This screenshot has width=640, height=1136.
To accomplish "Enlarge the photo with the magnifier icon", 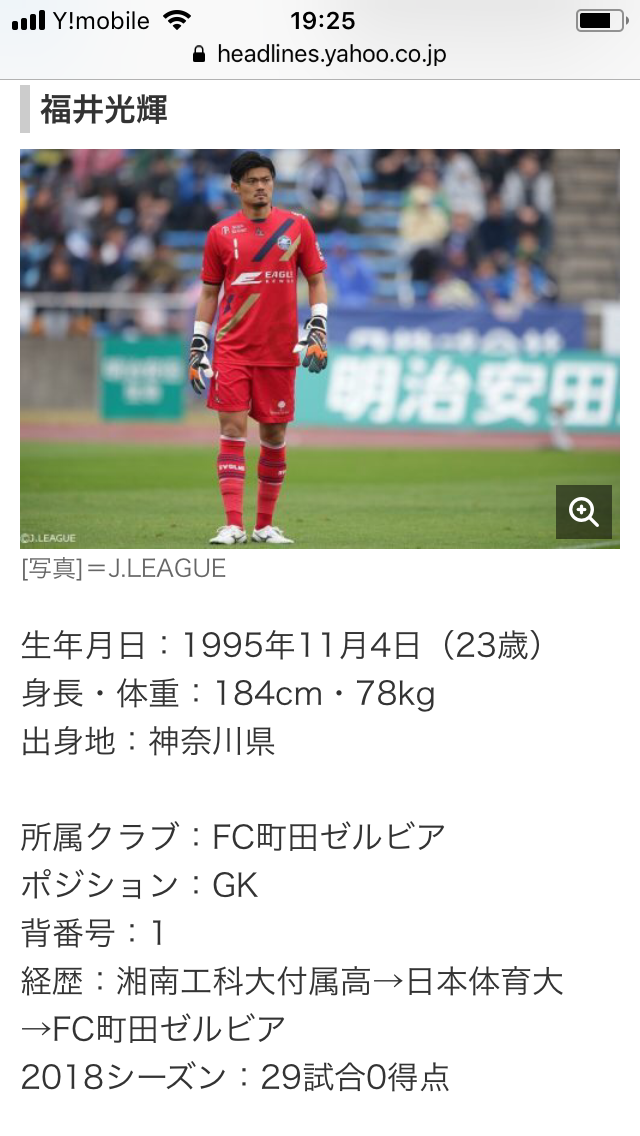I will tap(583, 512).
